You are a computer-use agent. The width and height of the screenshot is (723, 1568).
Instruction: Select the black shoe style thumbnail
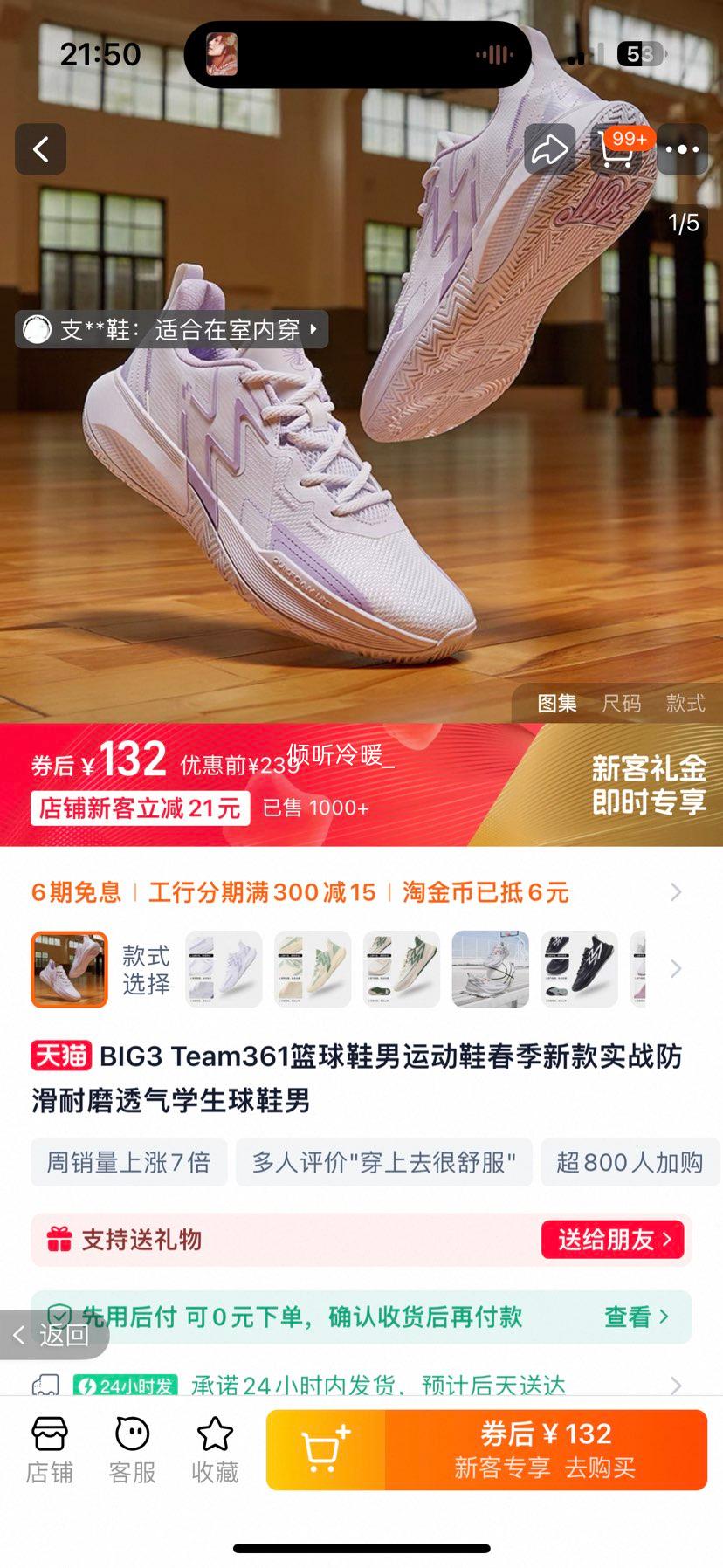point(579,969)
